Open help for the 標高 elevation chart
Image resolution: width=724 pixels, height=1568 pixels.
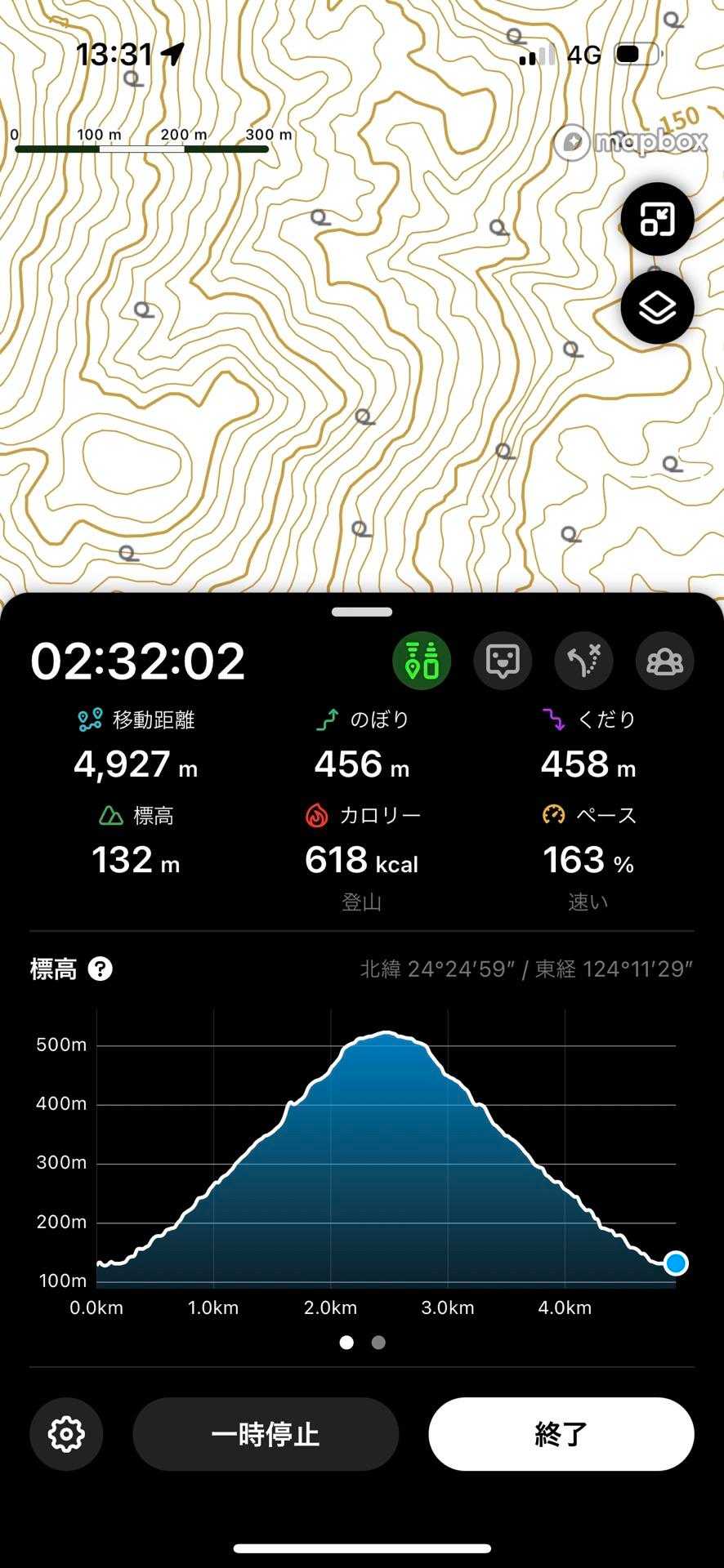101,969
